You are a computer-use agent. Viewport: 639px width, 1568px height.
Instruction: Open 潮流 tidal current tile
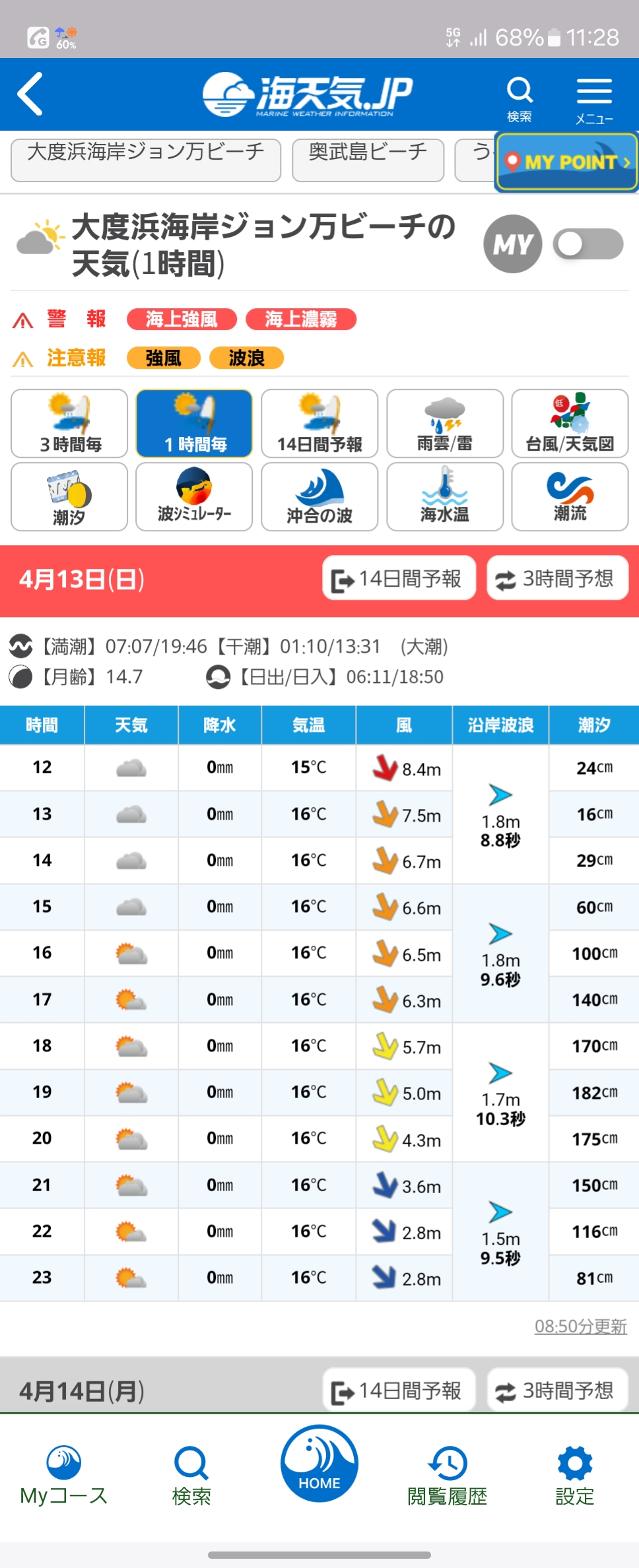coord(570,496)
